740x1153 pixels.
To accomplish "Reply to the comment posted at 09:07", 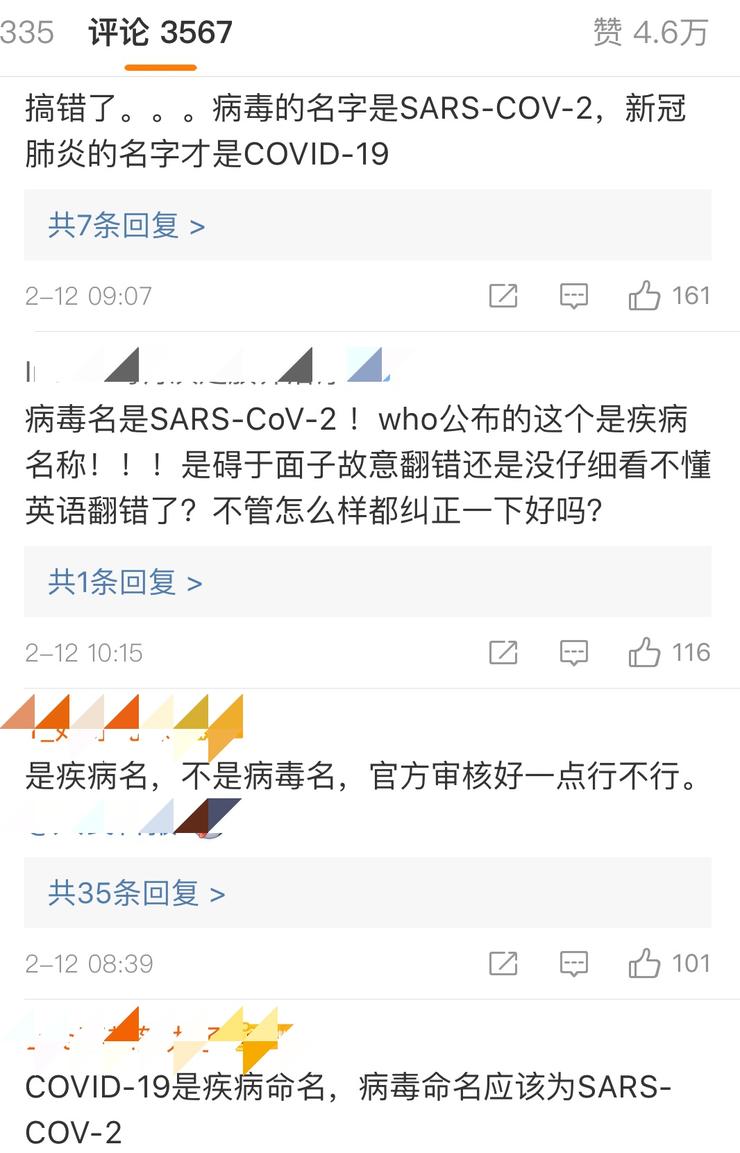I will 573,296.
